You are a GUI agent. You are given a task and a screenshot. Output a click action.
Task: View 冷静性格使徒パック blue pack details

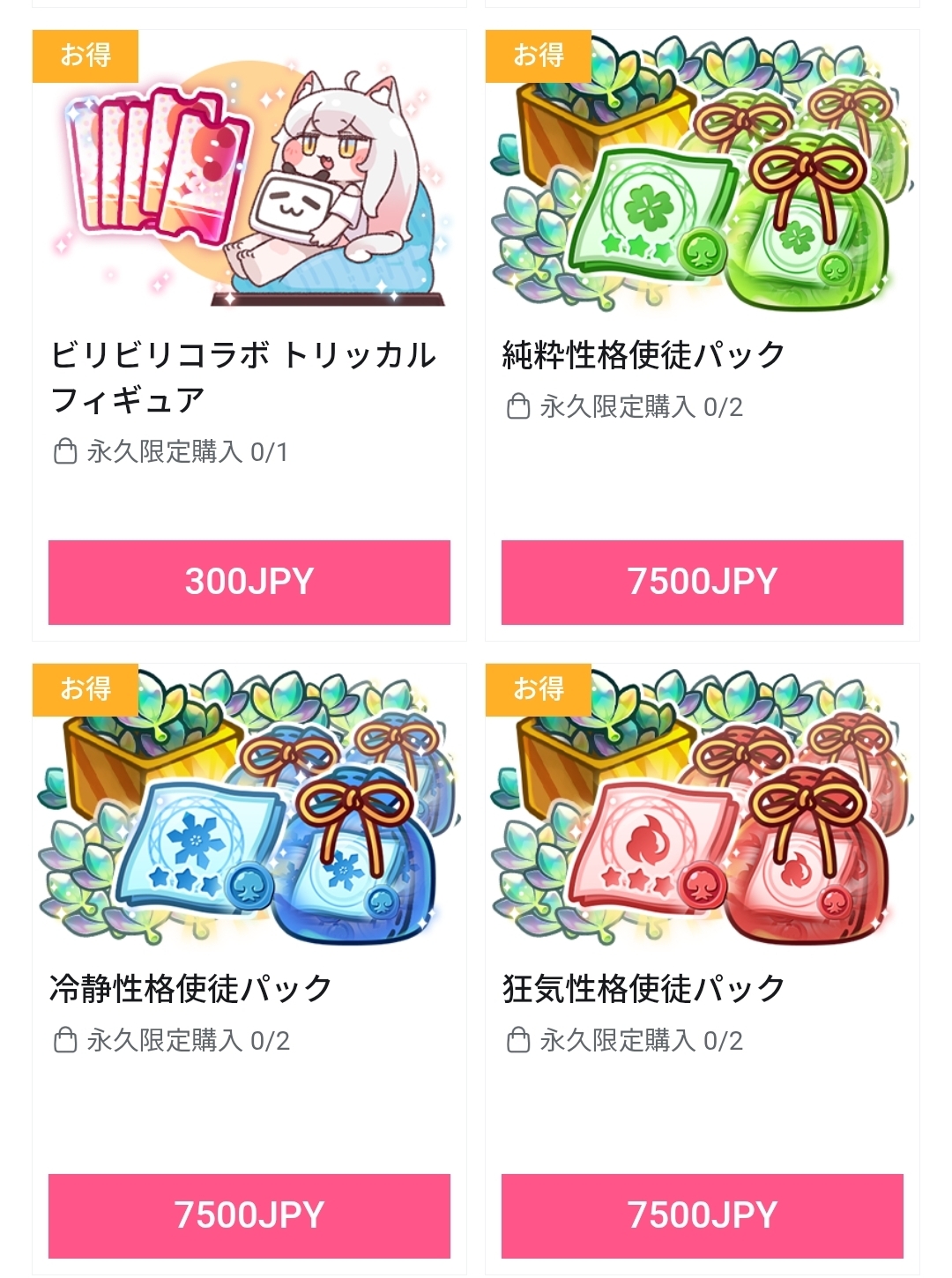[249, 806]
